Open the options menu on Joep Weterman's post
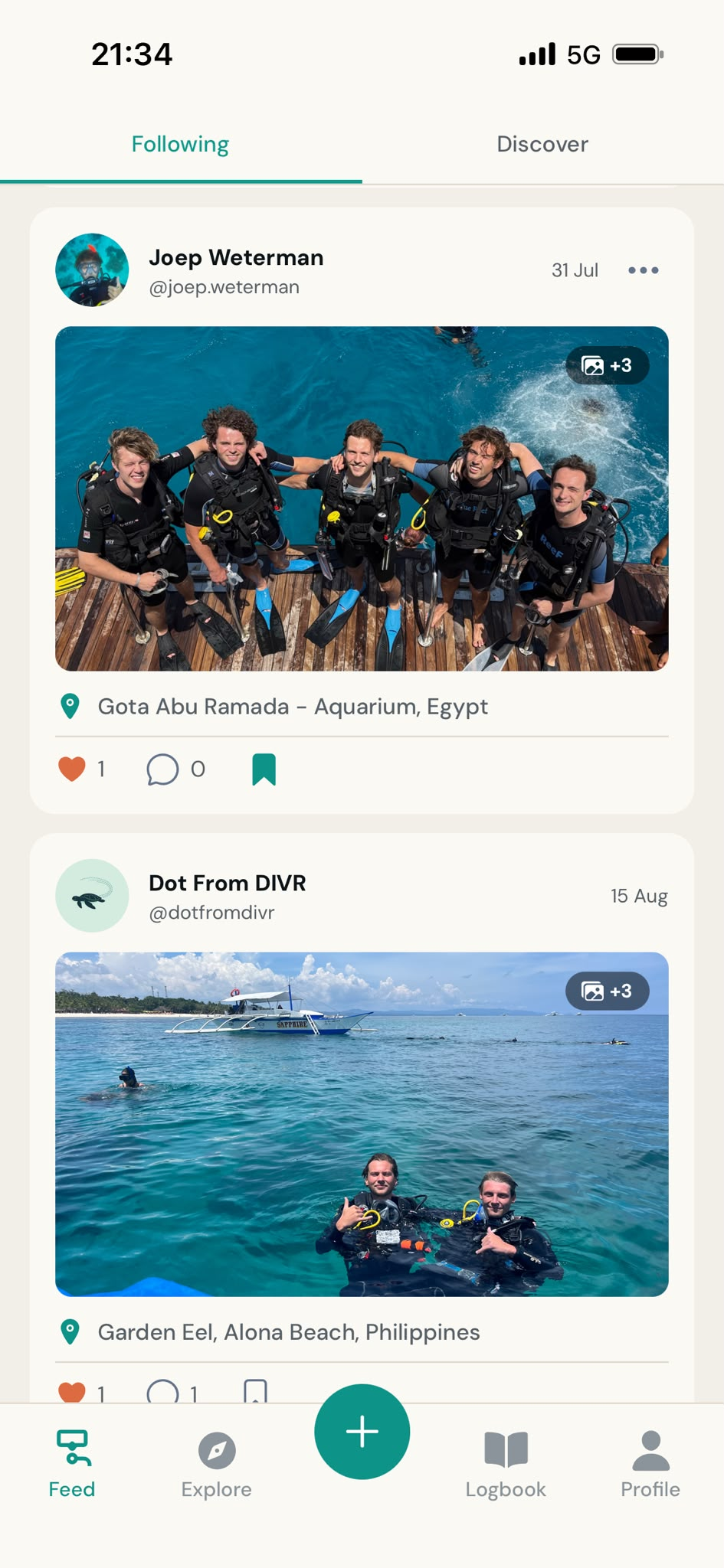Image resolution: width=724 pixels, height=1568 pixels. pos(643,270)
